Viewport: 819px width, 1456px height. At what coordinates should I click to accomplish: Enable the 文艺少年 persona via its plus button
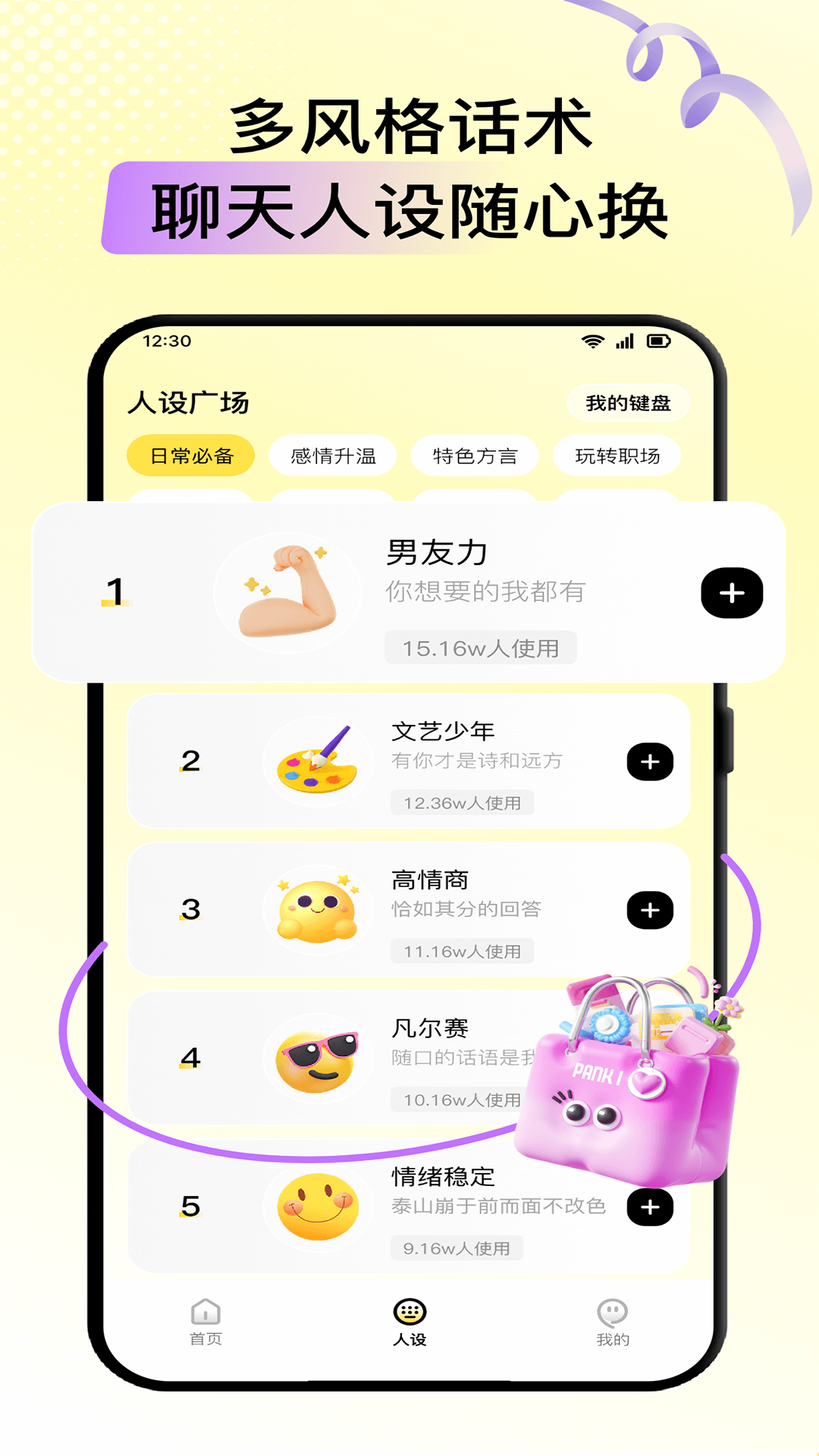(x=650, y=762)
